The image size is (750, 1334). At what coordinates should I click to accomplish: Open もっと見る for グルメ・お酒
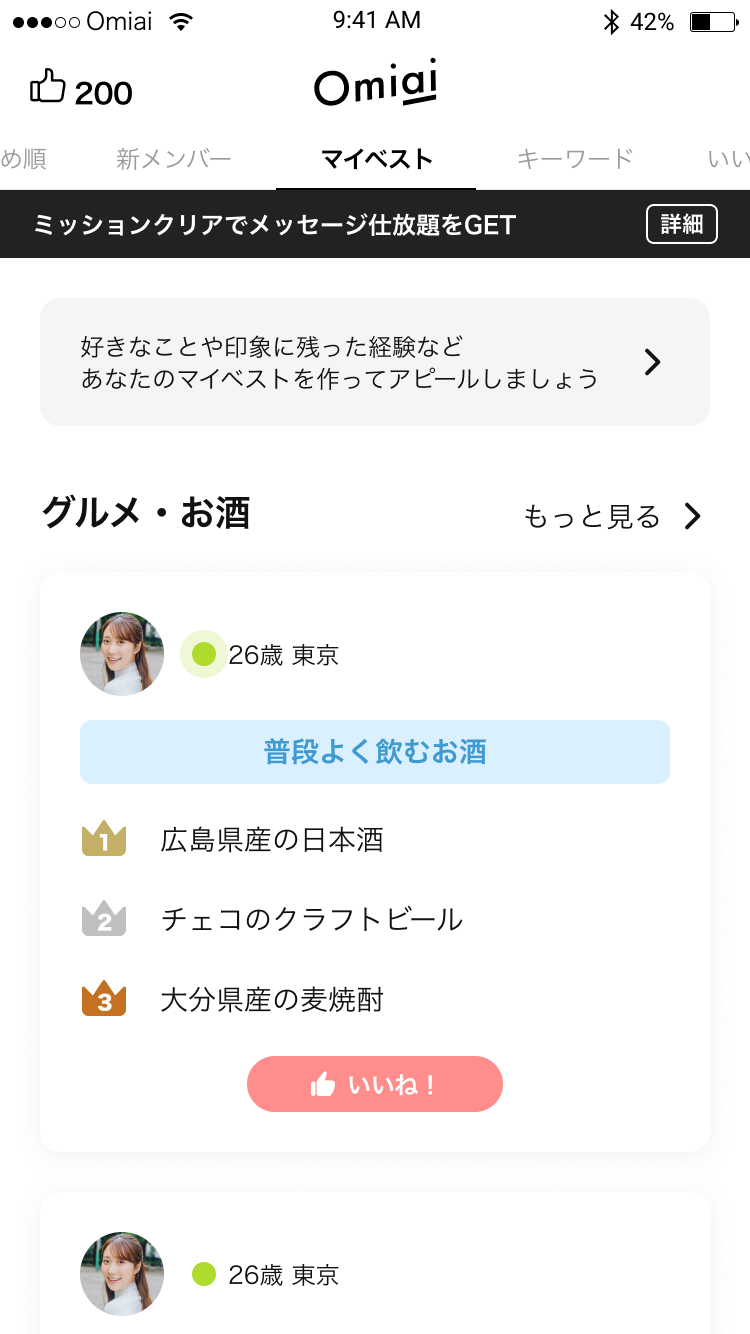tap(590, 516)
